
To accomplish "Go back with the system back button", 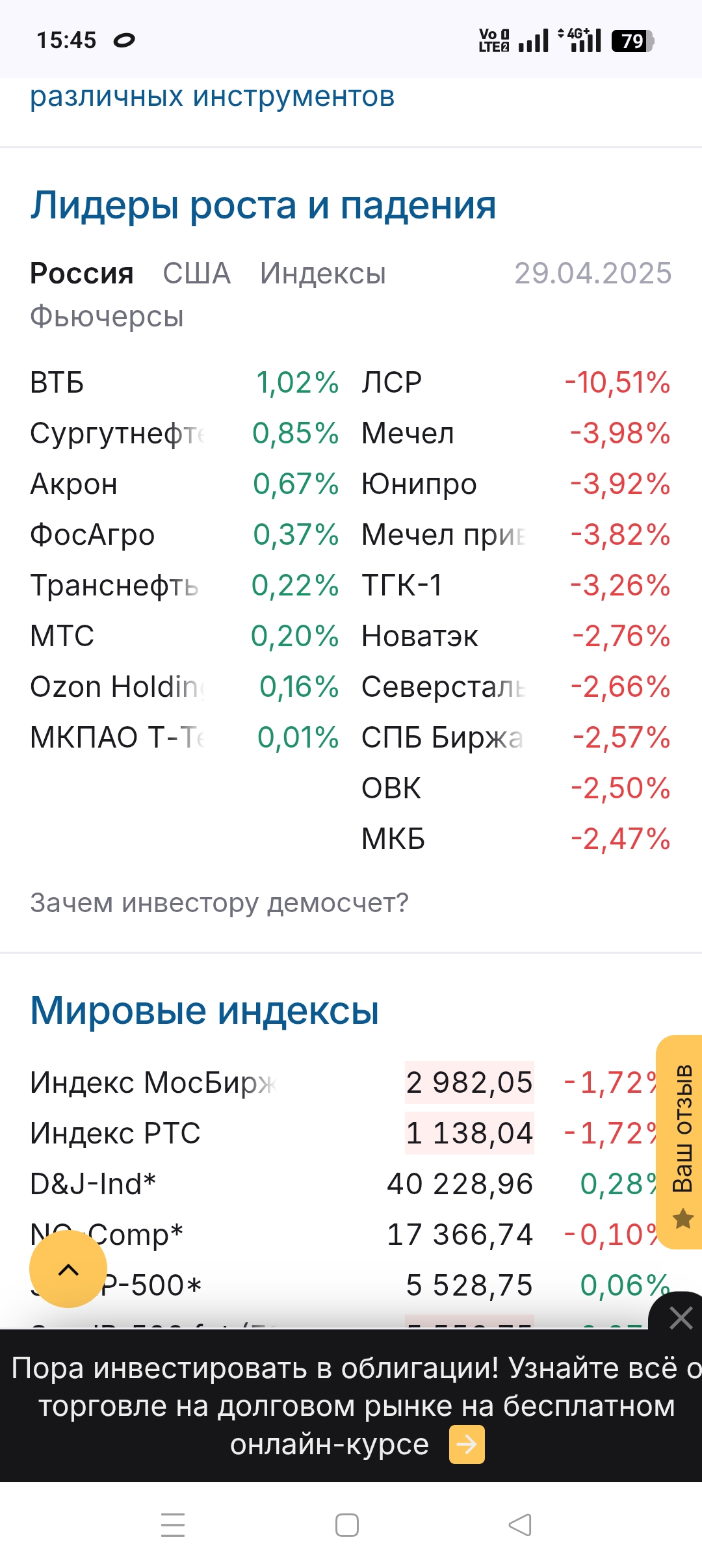I will coord(519,1525).
